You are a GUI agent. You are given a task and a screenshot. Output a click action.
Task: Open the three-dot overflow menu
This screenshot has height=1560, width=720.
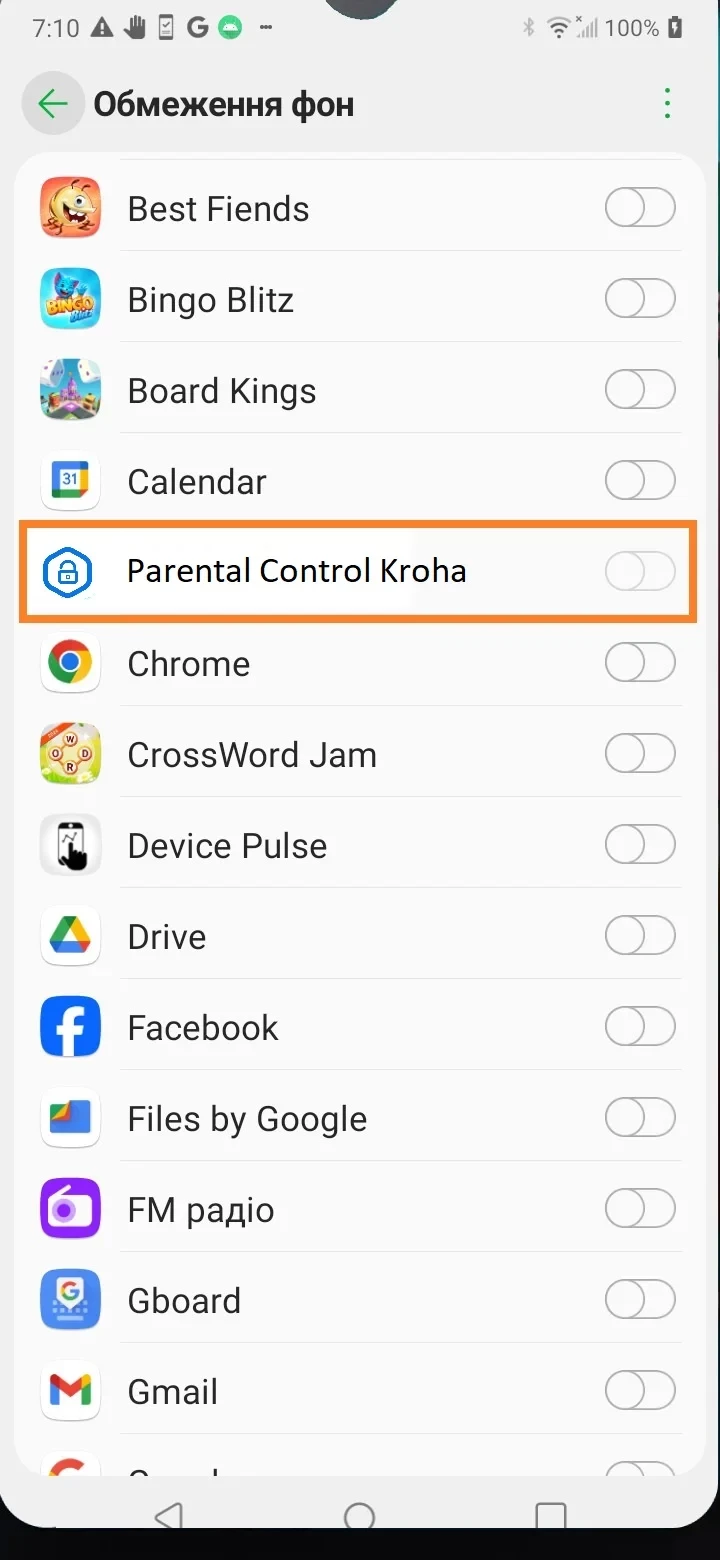pyautogui.click(x=667, y=104)
